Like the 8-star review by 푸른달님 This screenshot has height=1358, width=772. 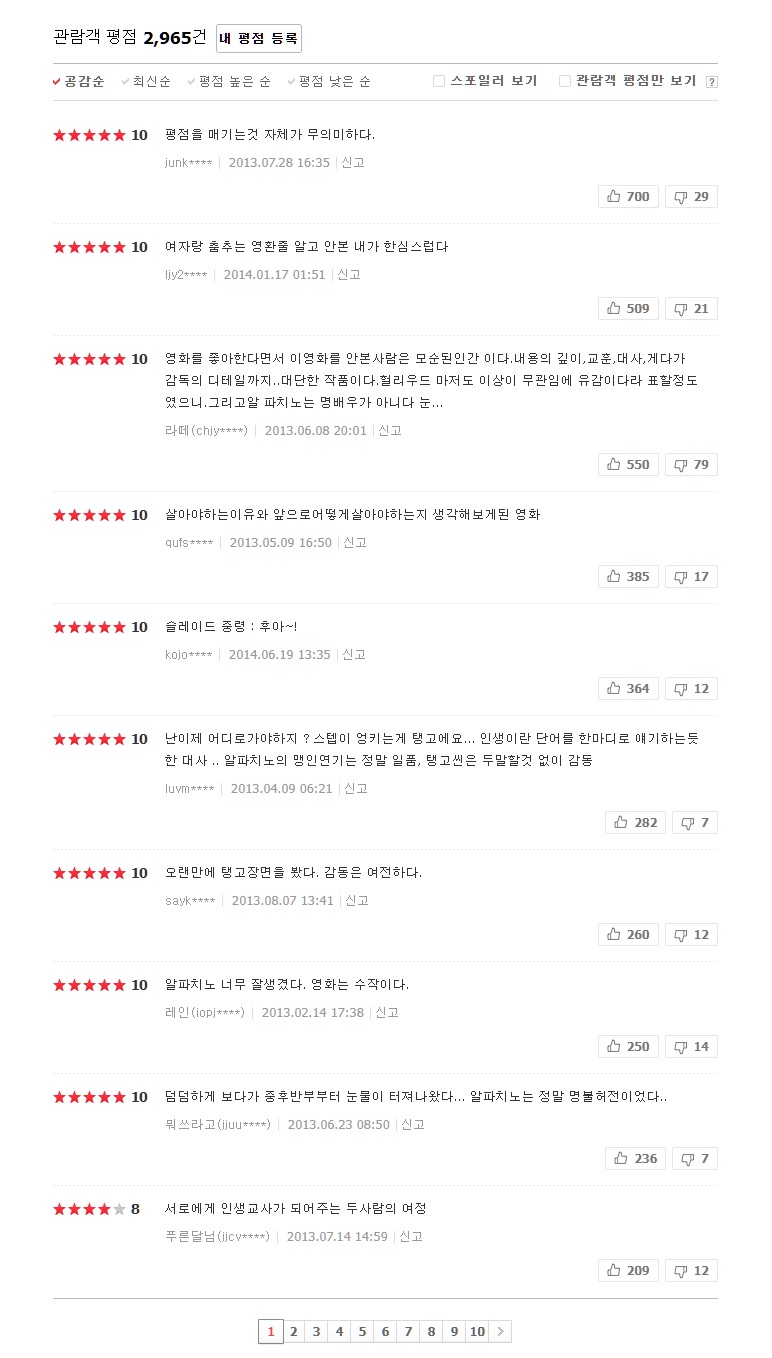(x=628, y=1271)
